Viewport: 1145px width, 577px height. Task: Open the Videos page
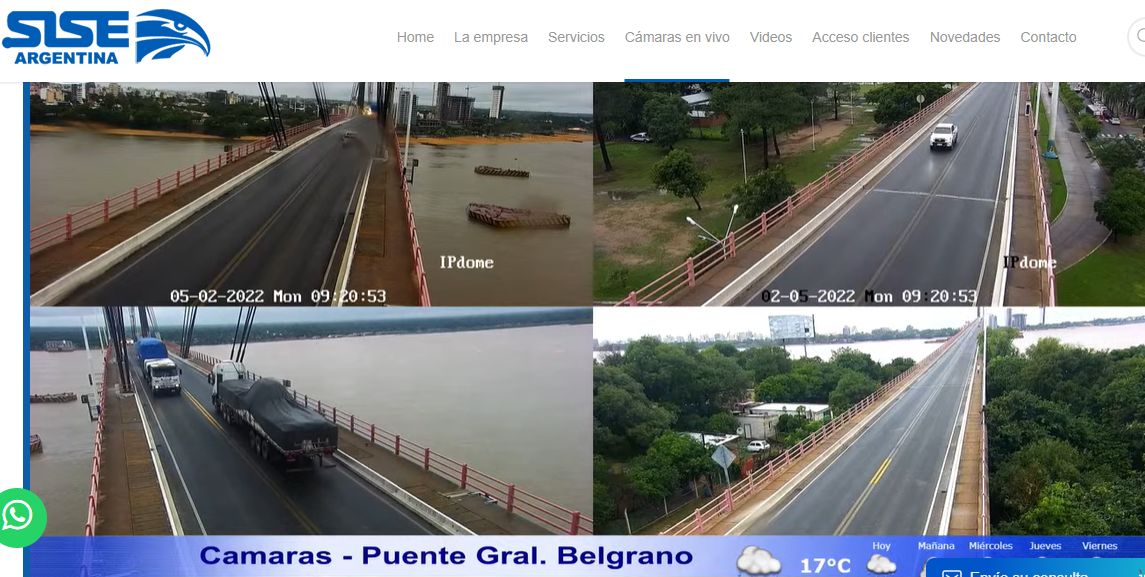(x=770, y=37)
